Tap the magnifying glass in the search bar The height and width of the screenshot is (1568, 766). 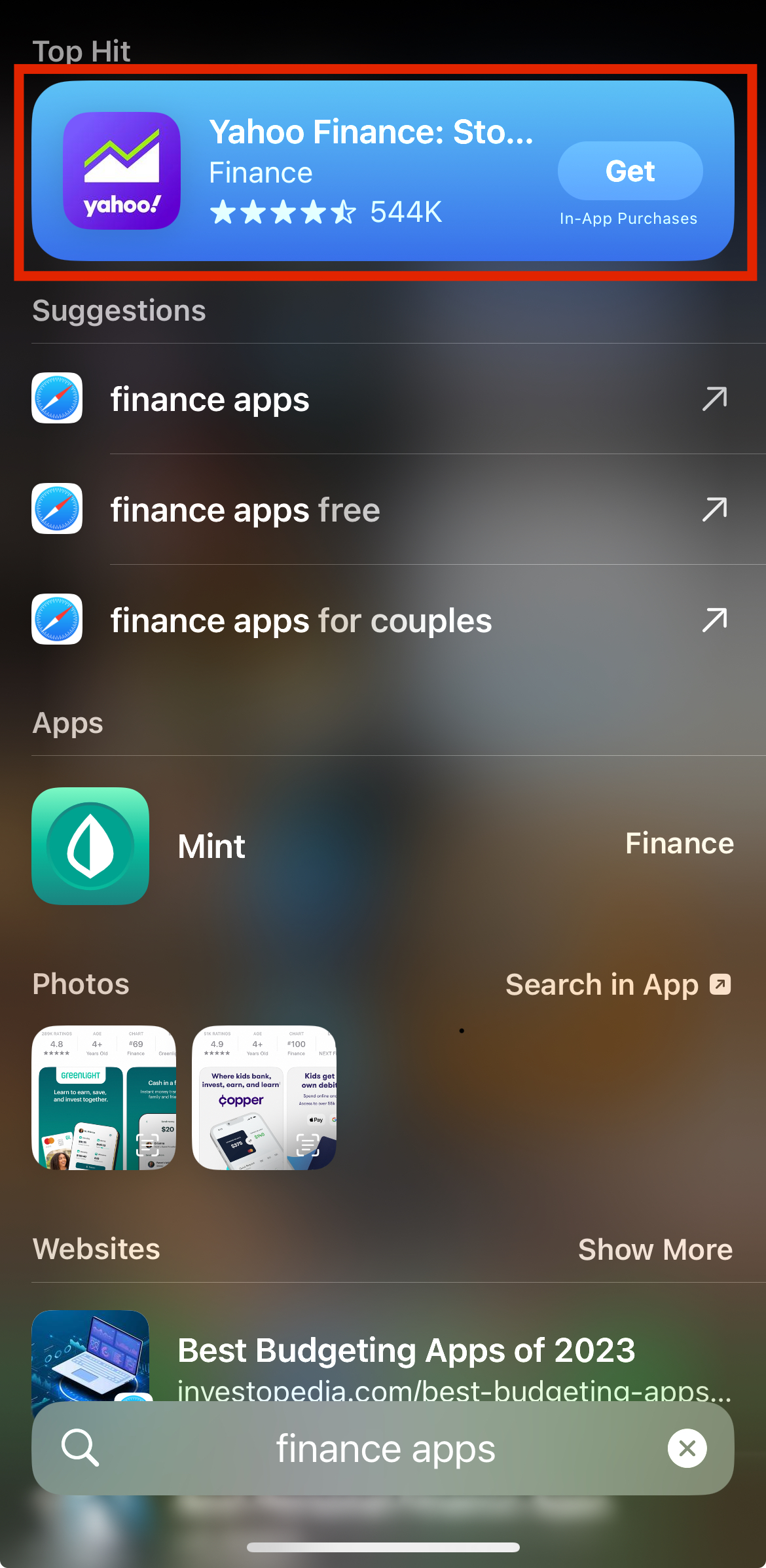pyautogui.click(x=81, y=1448)
